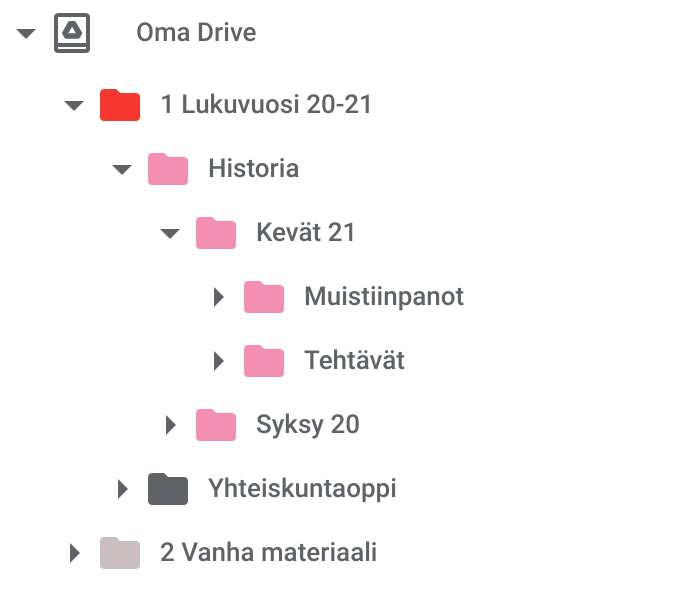Expand the 2 Vanha materiaali folder arrow
Image resolution: width=688 pixels, height=593 pixels.
pos(74,553)
